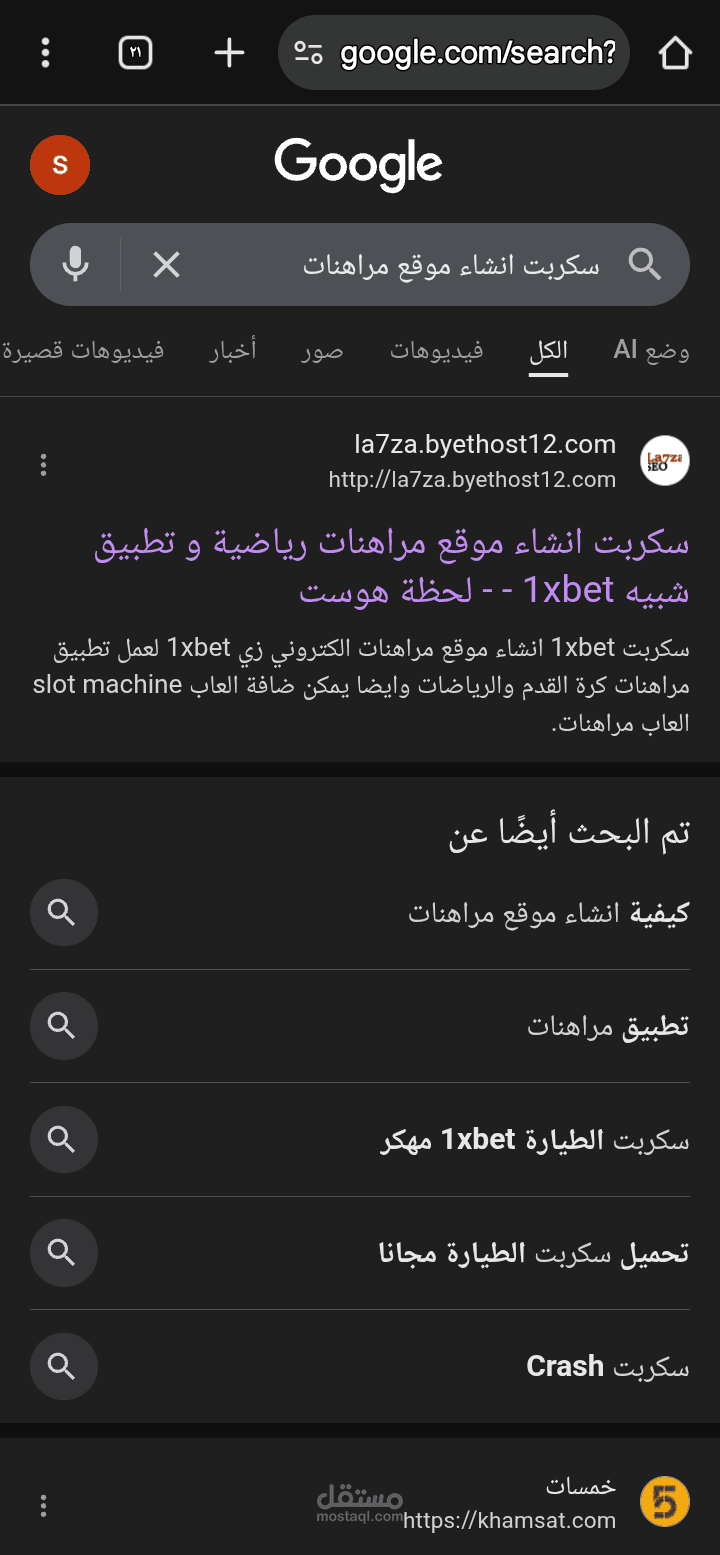Tap the magnifier icon beside 'سكربت Crash'
Viewport: 720px width, 1555px height.
[x=63, y=1366]
